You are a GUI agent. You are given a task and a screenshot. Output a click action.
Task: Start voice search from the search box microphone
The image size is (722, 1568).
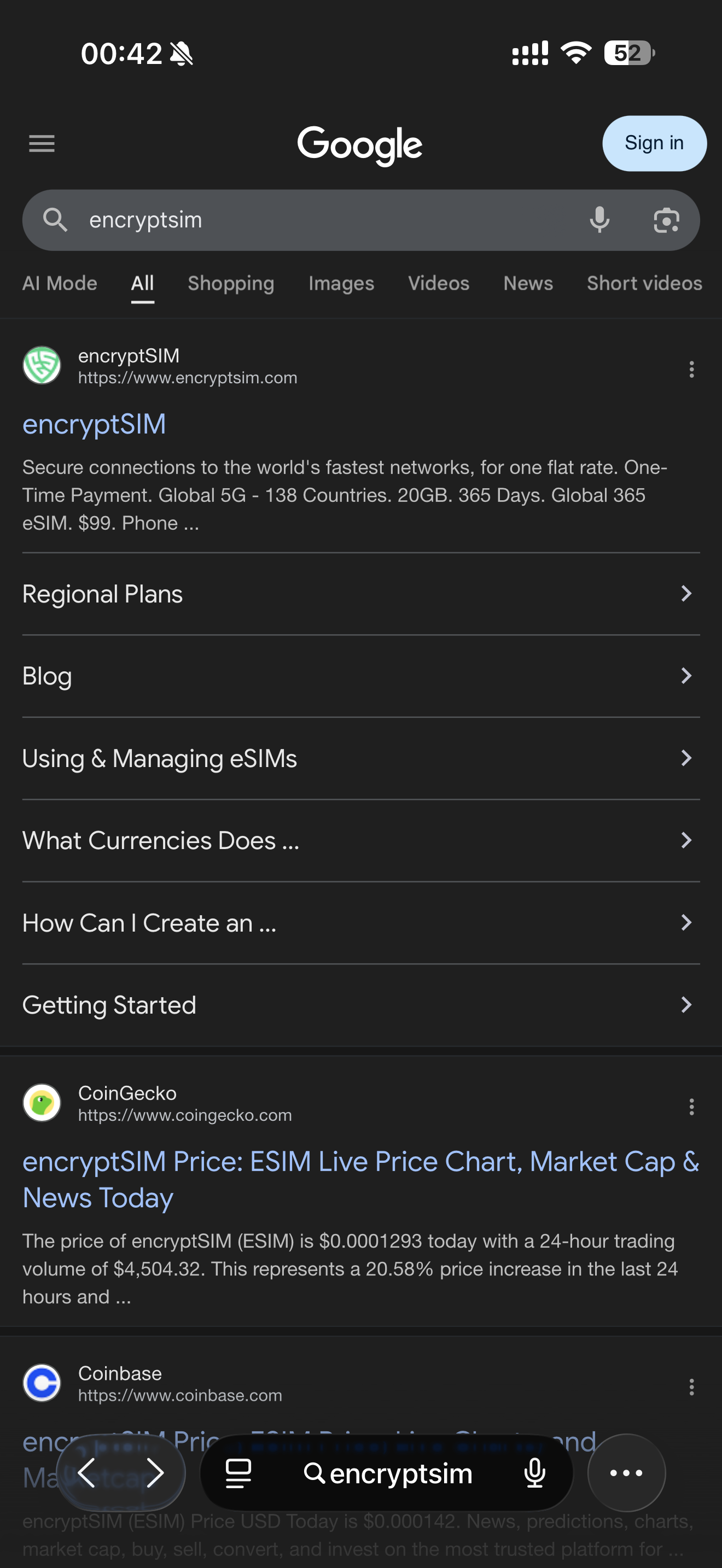click(x=599, y=220)
